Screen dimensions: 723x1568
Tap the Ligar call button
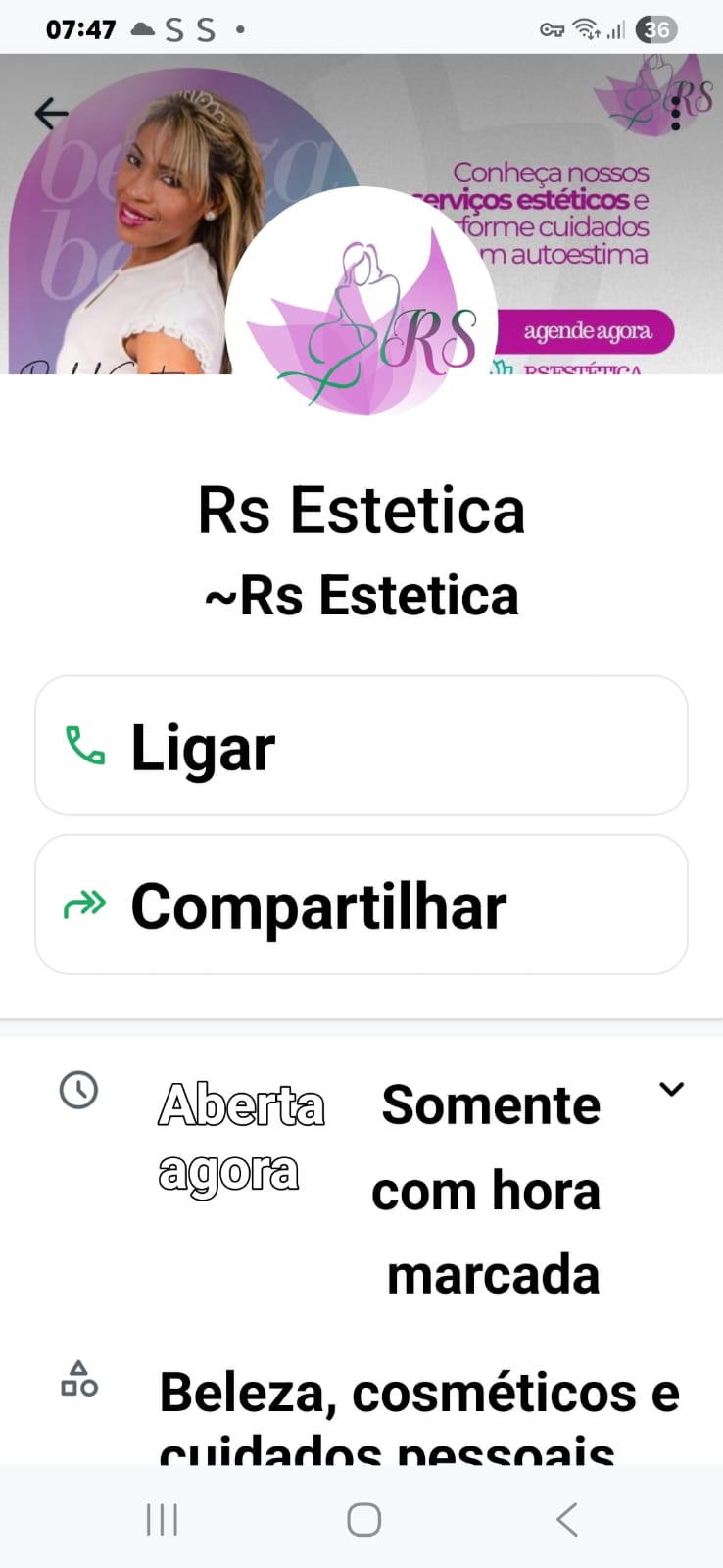[361, 746]
